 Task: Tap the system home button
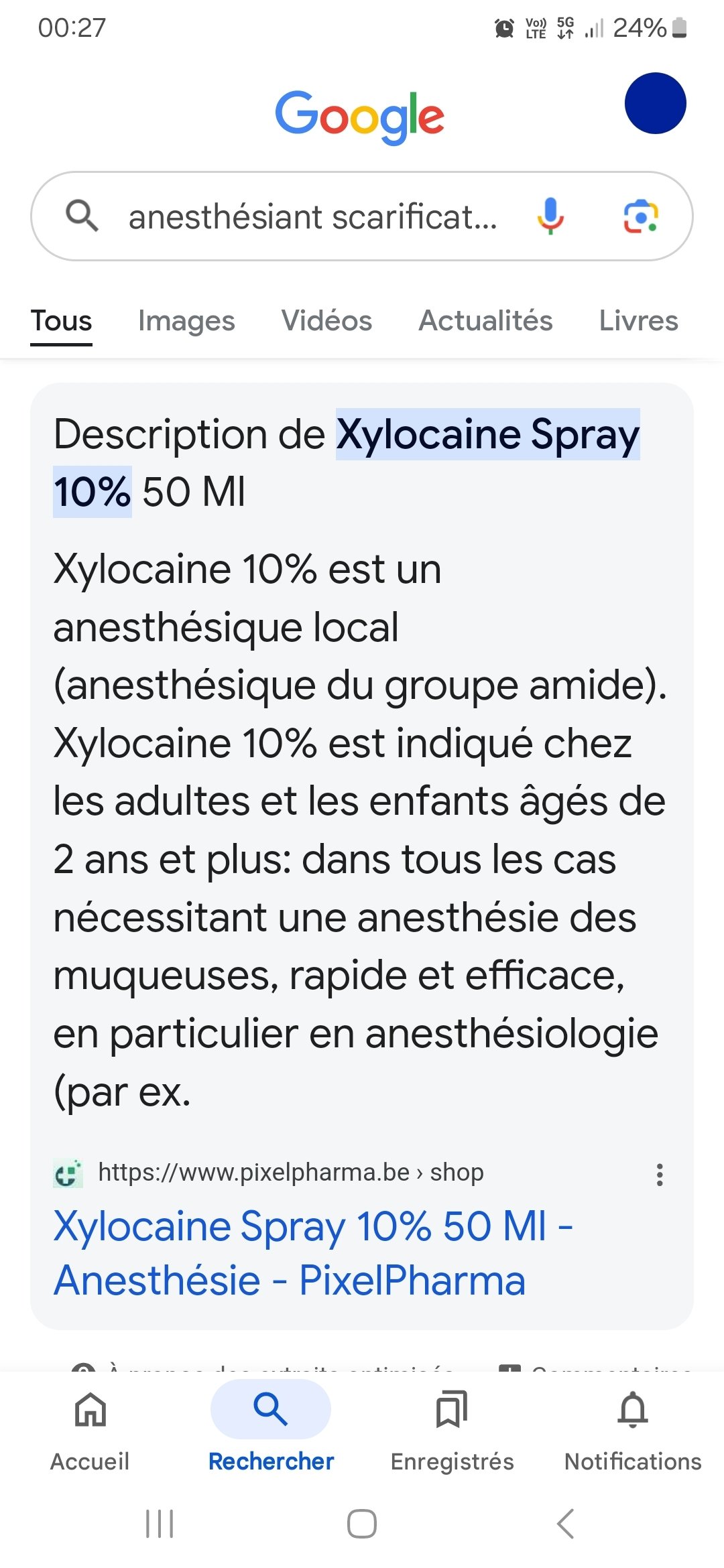click(x=362, y=1524)
